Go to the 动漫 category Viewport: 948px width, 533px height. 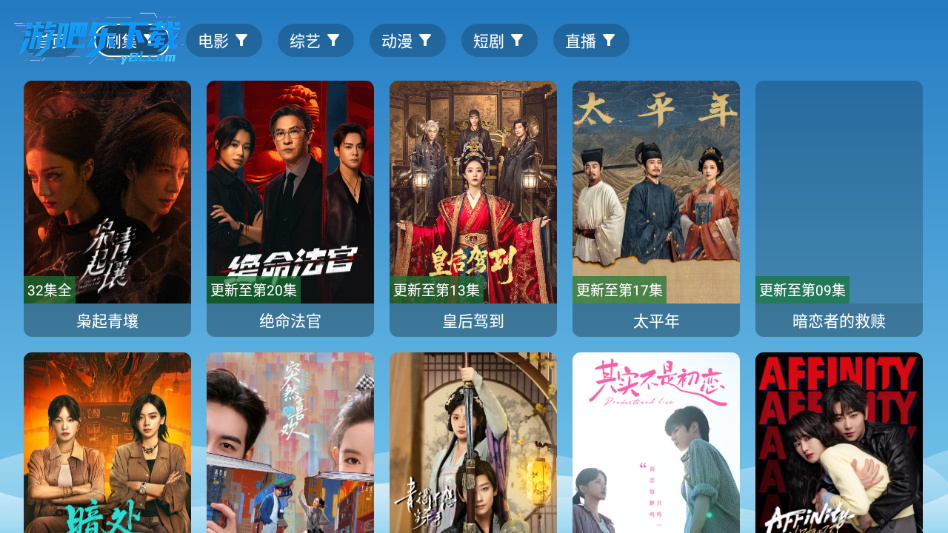407,41
